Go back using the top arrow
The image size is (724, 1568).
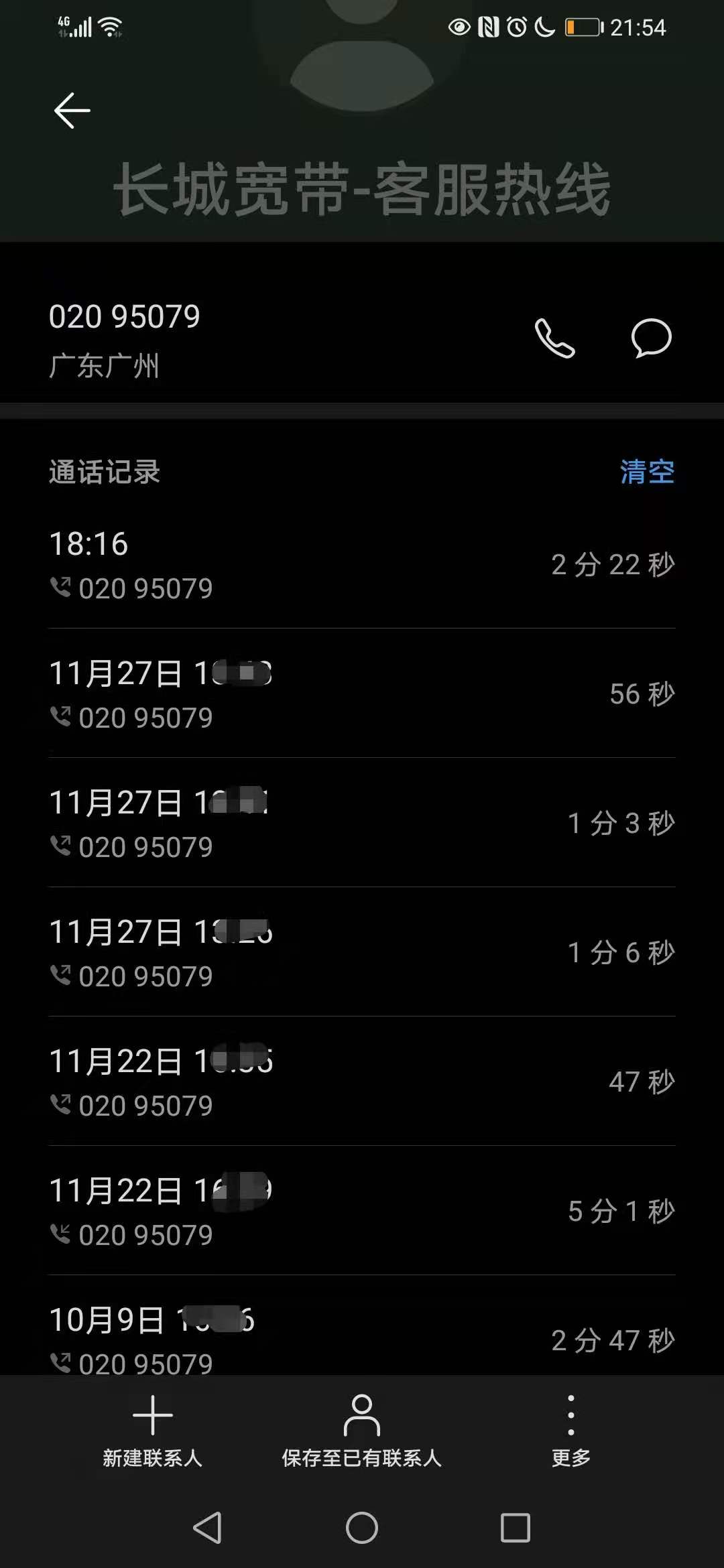pyautogui.click(x=72, y=111)
